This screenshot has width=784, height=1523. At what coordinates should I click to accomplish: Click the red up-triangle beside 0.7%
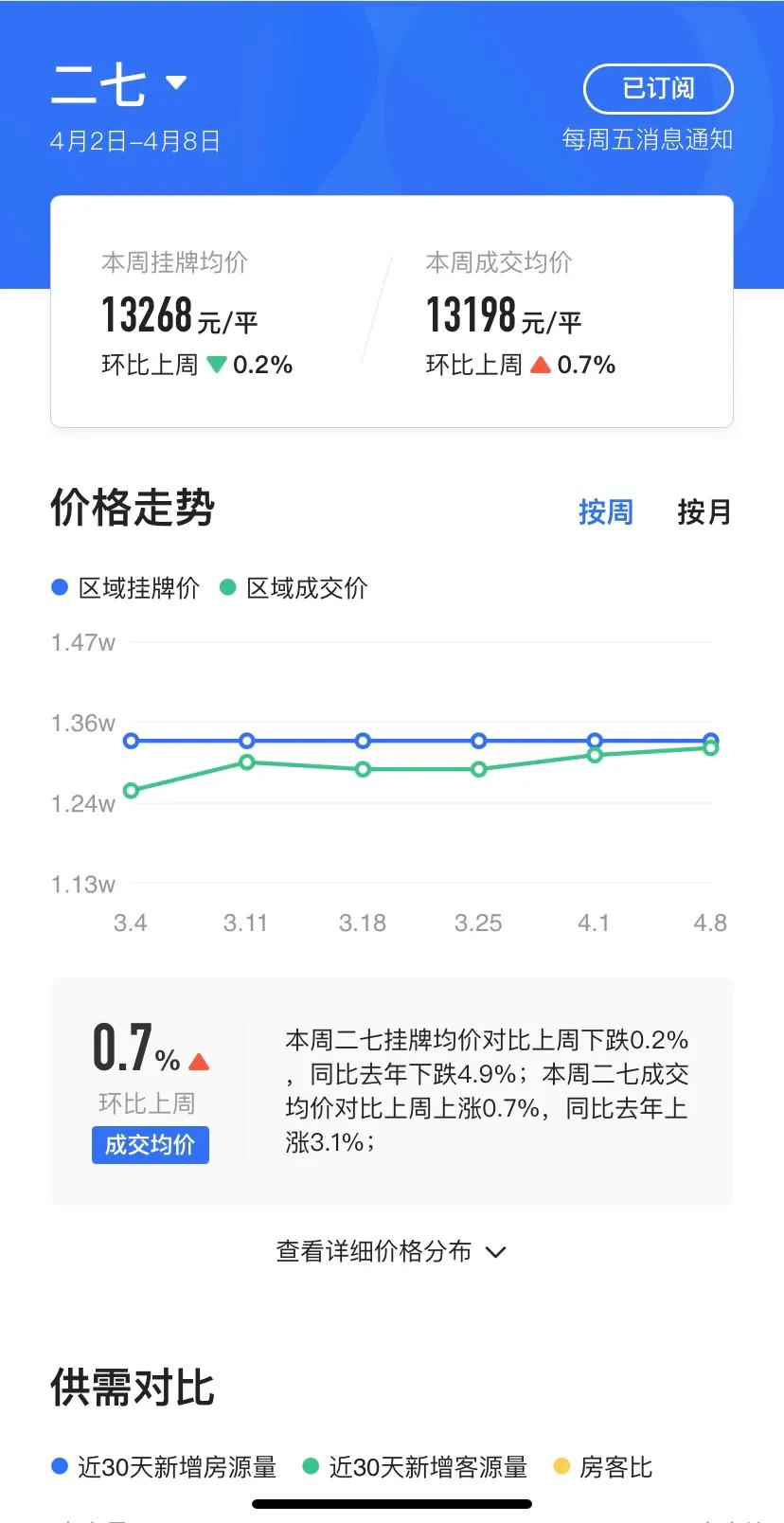click(540, 364)
